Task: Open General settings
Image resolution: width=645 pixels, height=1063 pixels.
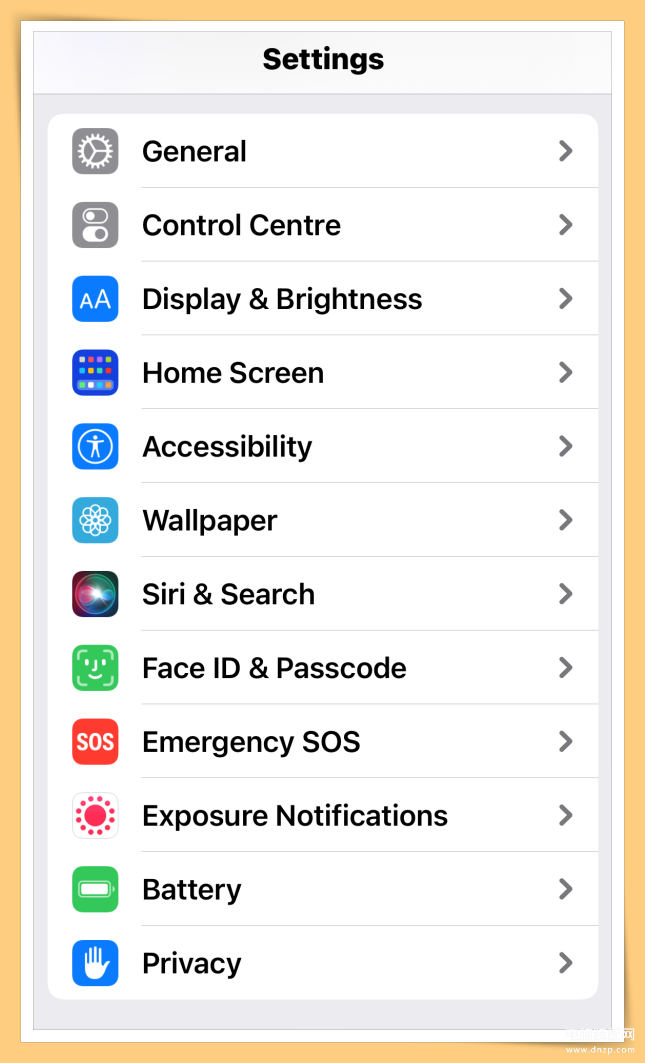Action: coord(323,151)
